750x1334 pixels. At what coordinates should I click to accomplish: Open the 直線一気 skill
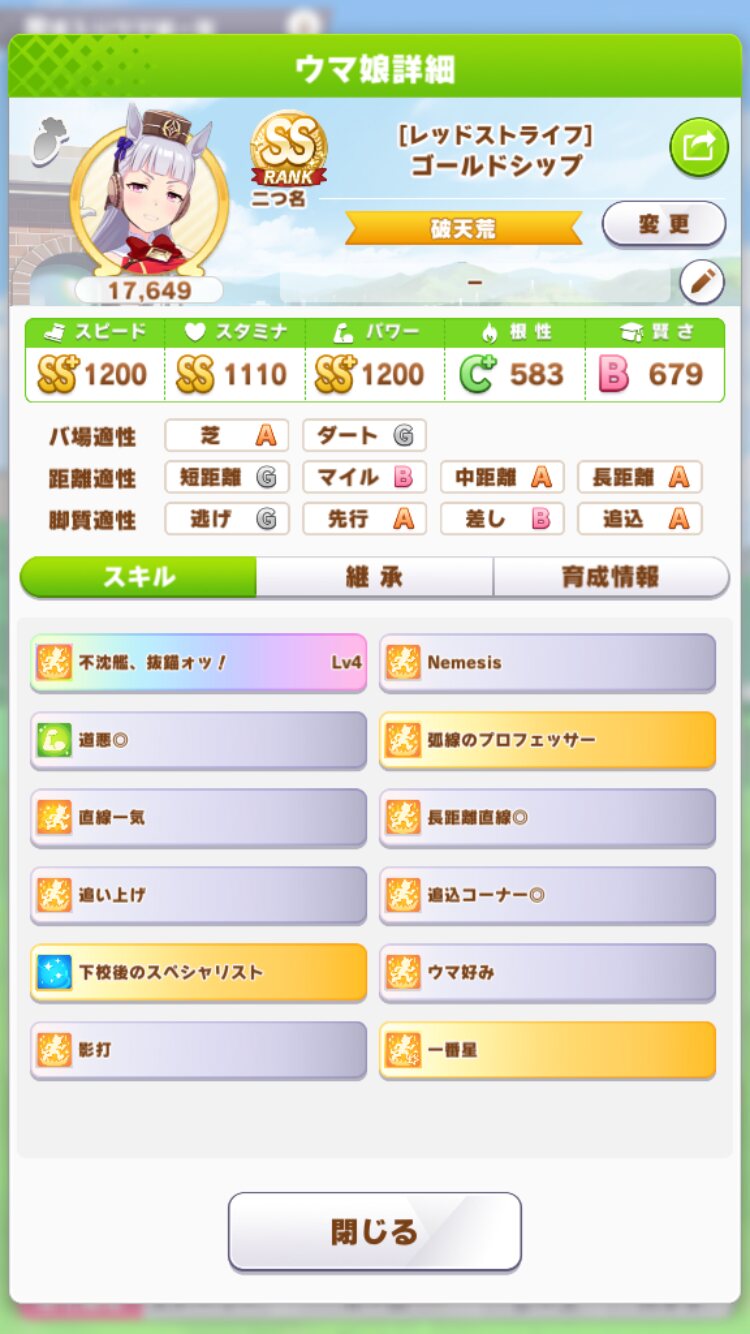pos(198,817)
